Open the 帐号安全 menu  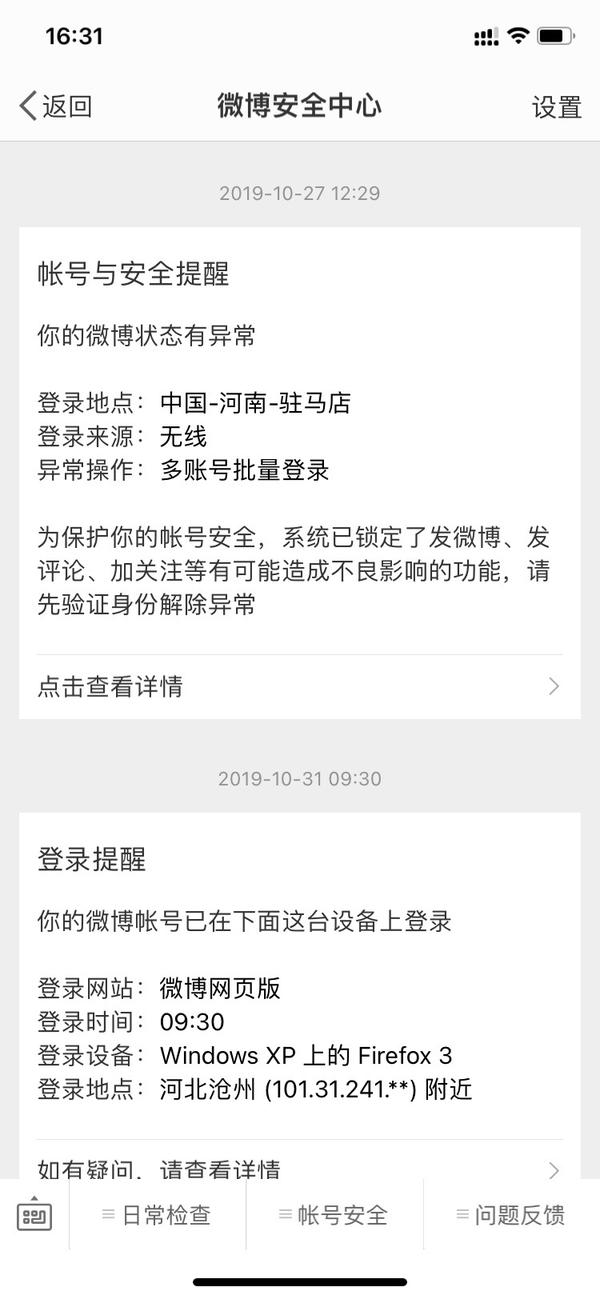pos(334,1215)
